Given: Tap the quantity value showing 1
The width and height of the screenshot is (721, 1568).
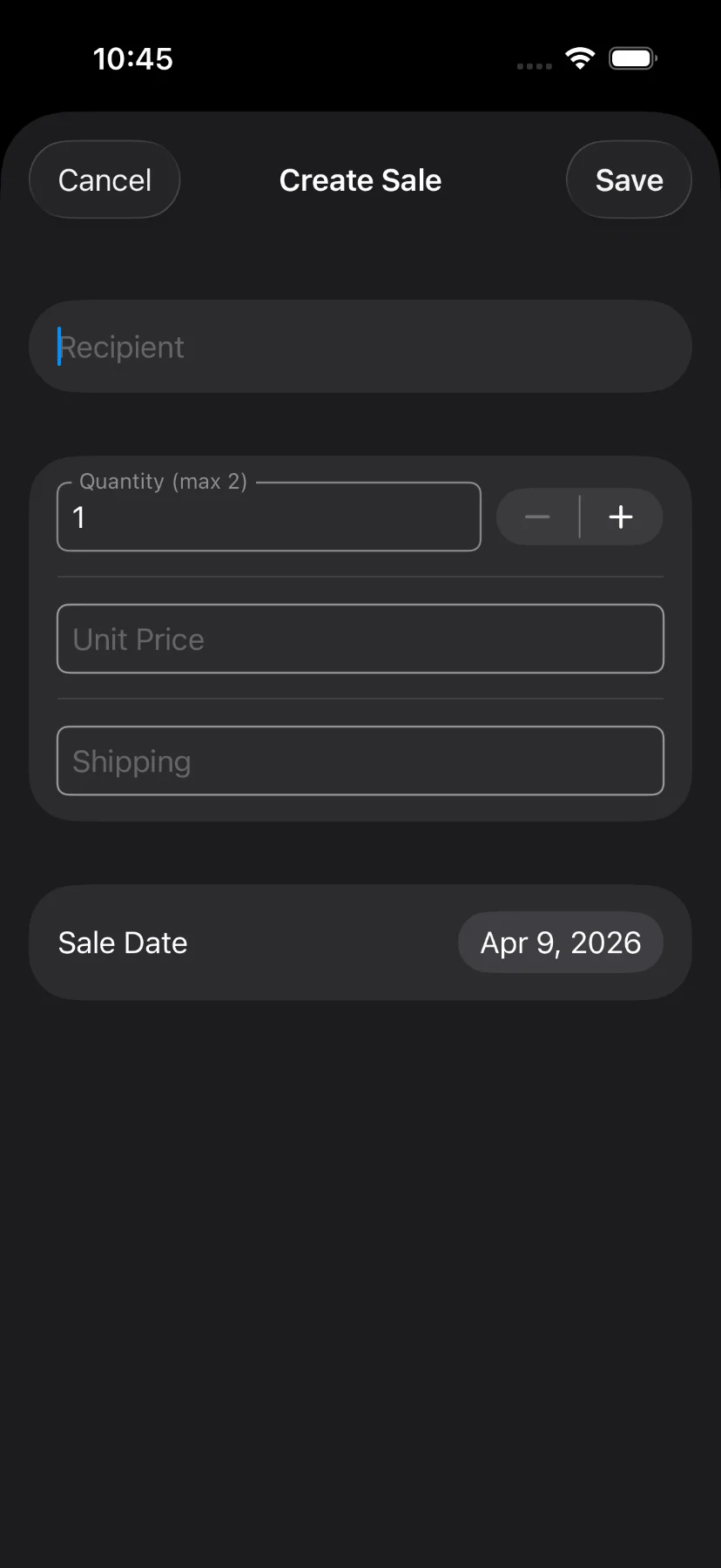Looking at the screenshot, I should coord(79,517).
